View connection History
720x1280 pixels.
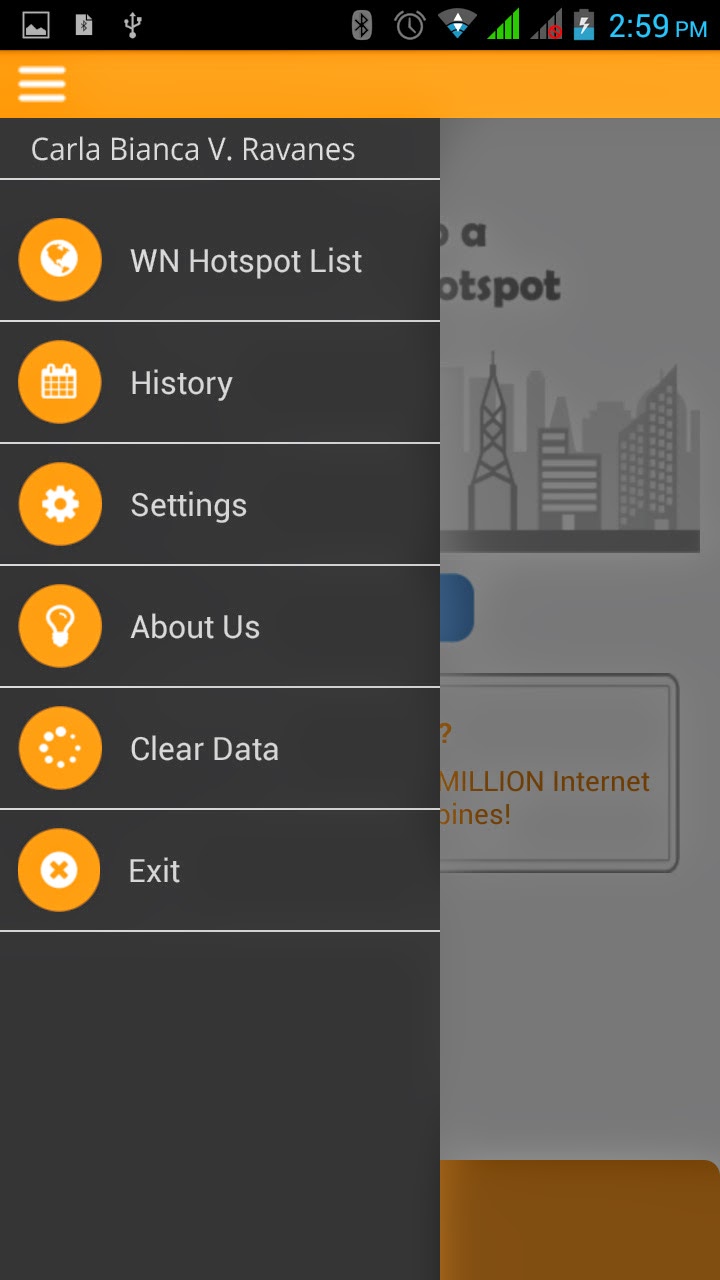pyautogui.click(x=220, y=383)
